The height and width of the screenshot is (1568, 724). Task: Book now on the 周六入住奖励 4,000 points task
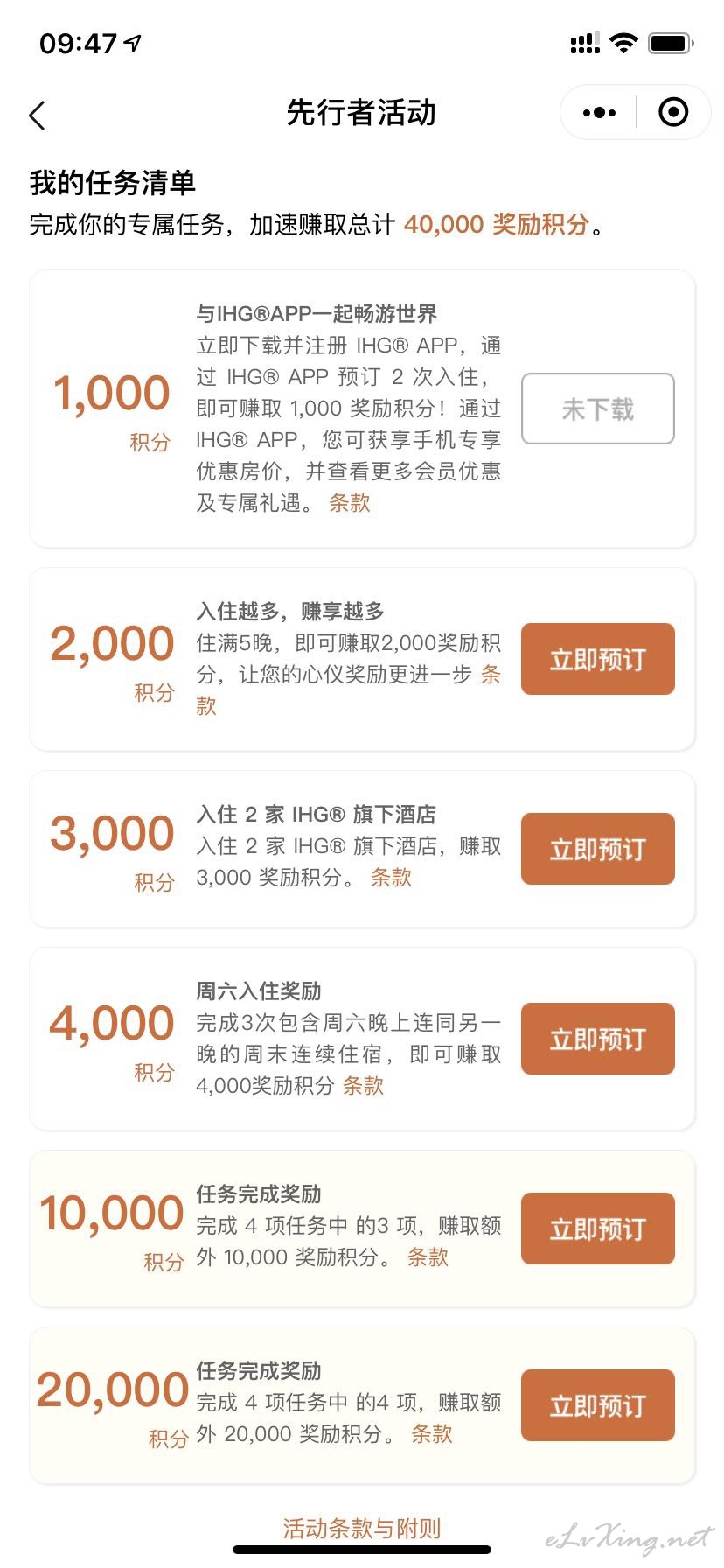(598, 1039)
